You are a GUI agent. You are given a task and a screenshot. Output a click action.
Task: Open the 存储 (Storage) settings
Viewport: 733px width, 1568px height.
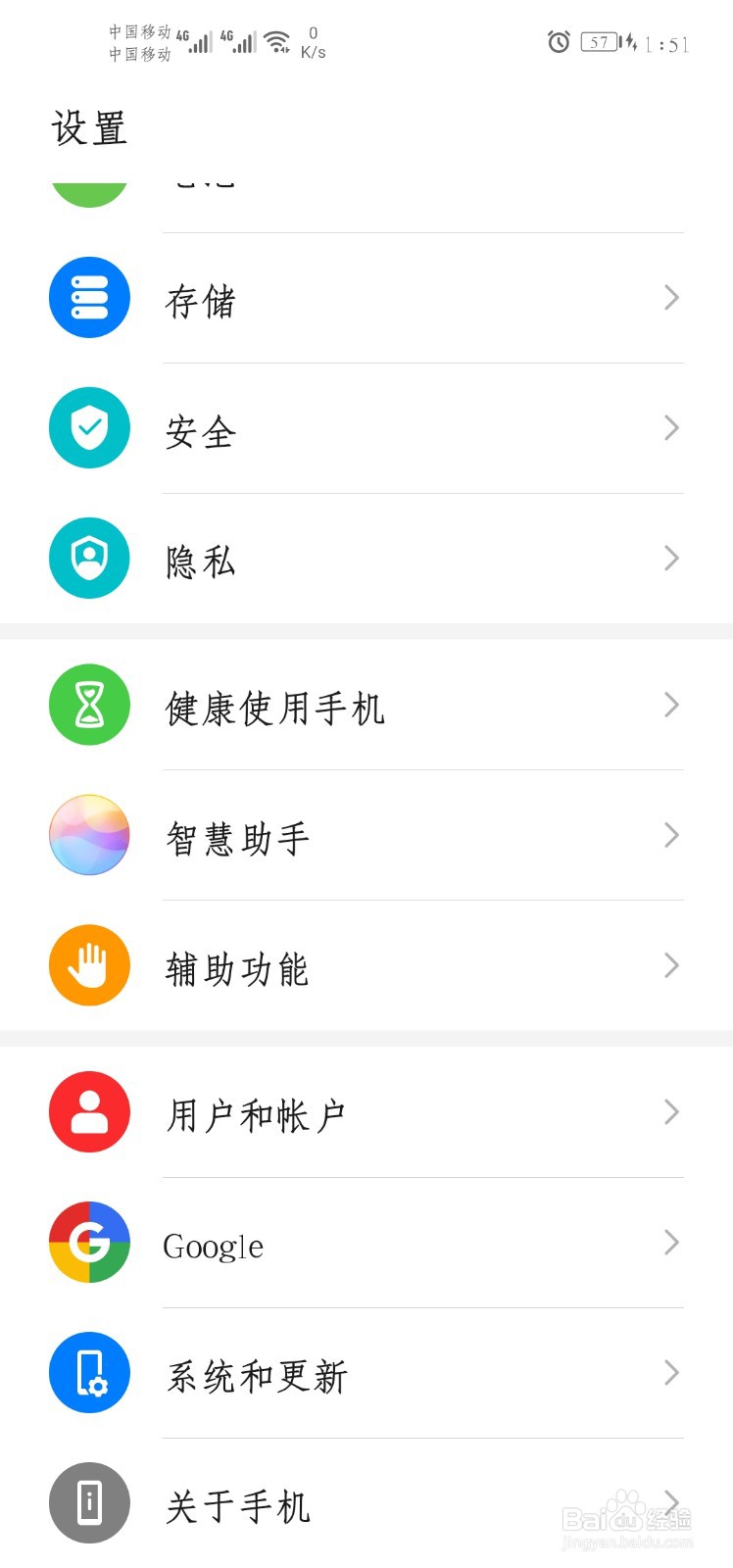(x=366, y=299)
